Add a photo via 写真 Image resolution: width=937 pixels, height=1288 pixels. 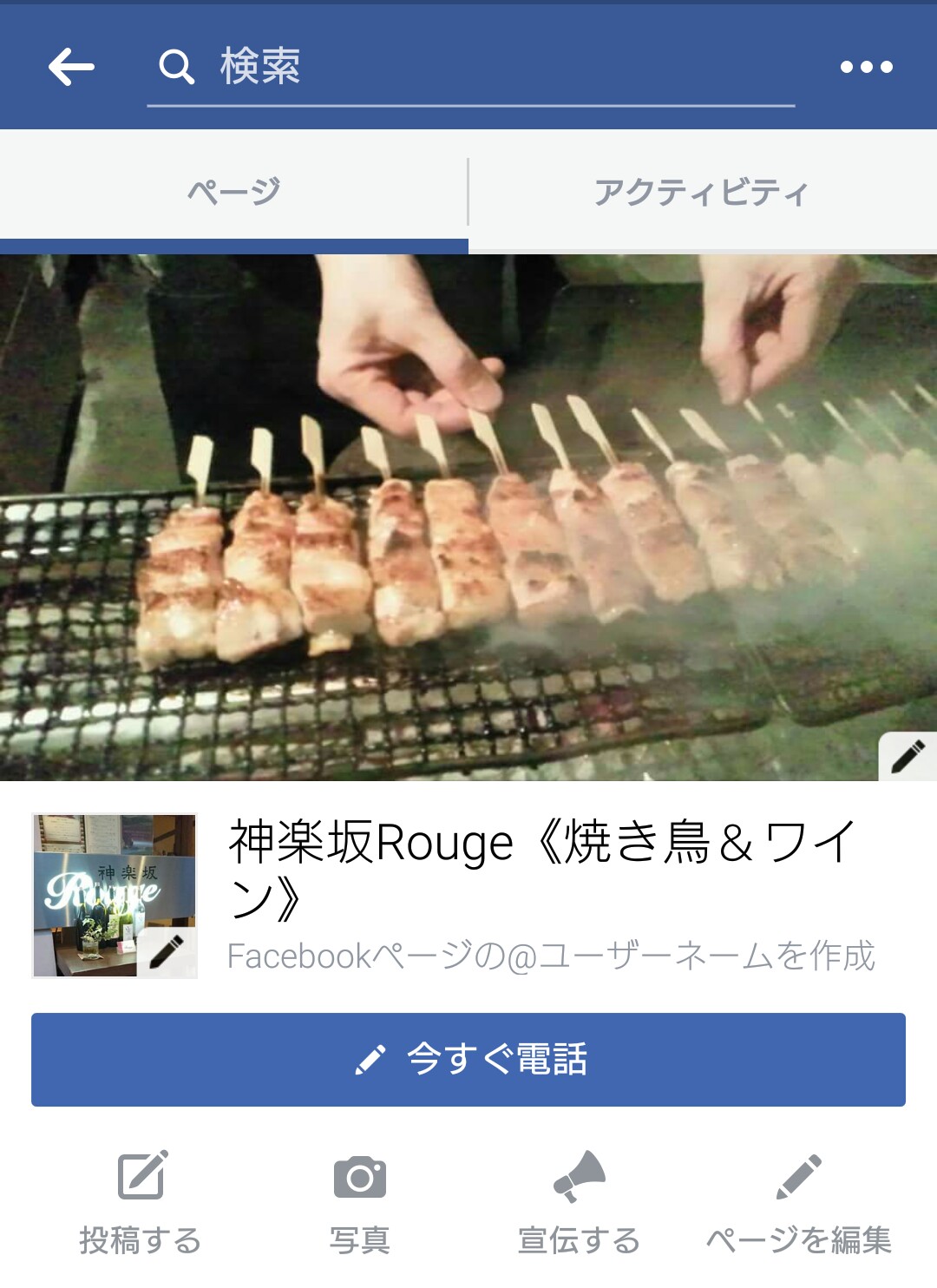tap(360, 1202)
